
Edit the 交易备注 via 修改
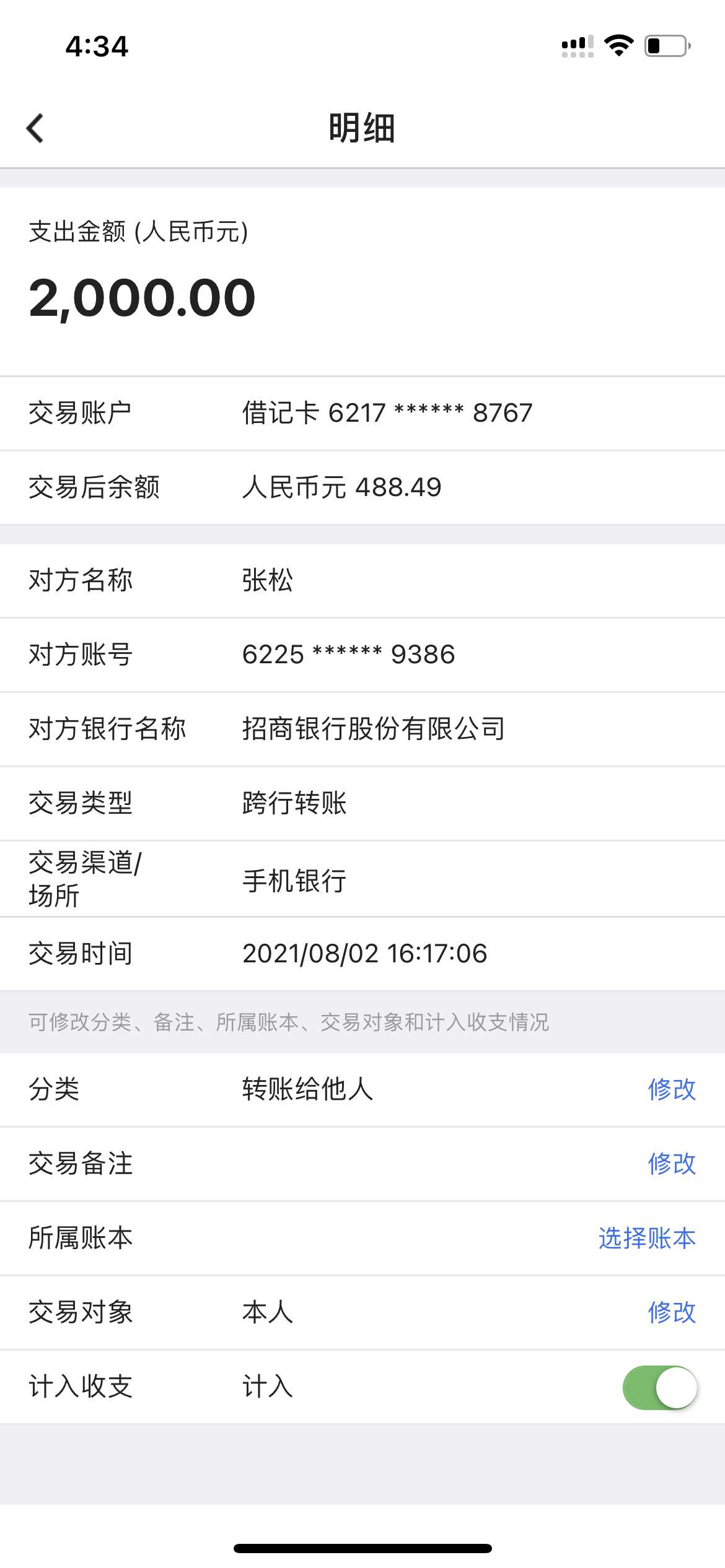click(671, 1164)
